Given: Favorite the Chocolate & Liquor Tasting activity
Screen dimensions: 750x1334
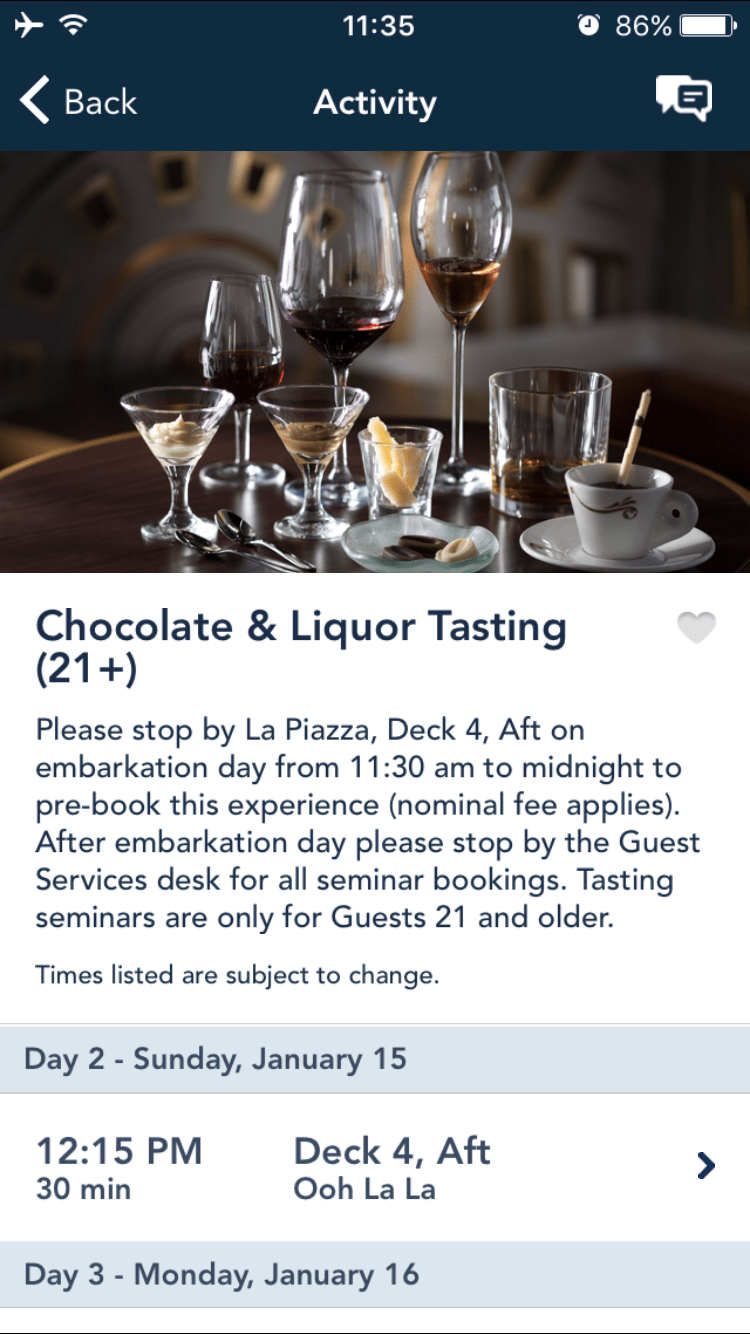Looking at the screenshot, I should [697, 627].
